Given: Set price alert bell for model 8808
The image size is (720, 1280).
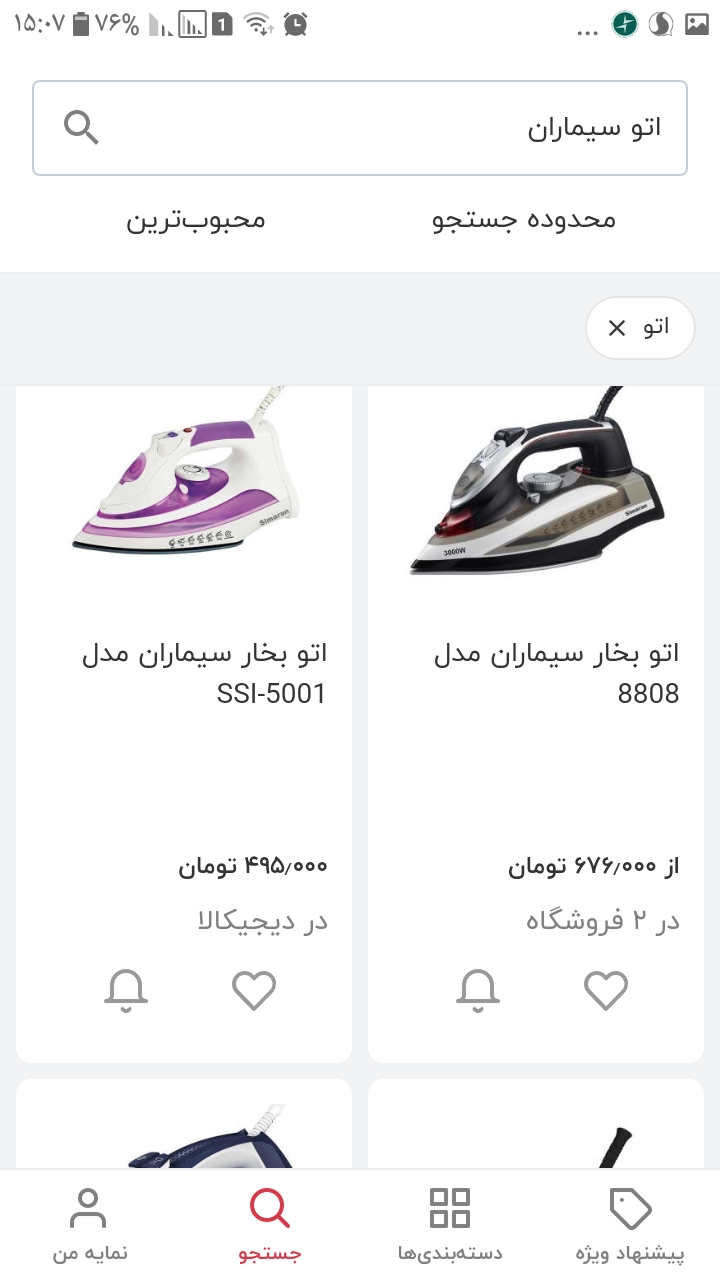Looking at the screenshot, I should pyautogui.click(x=478, y=990).
